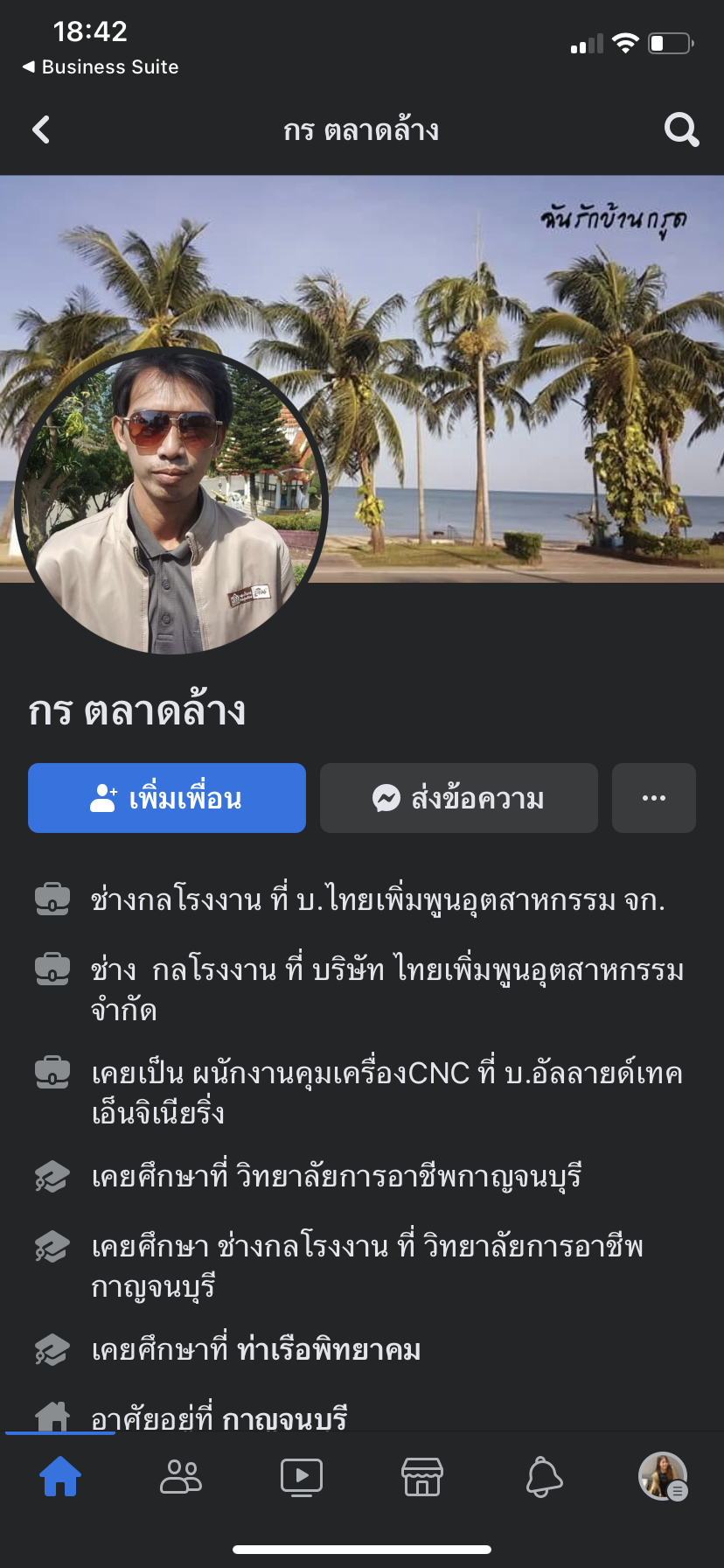Open the profile menu tab

click(x=663, y=1476)
